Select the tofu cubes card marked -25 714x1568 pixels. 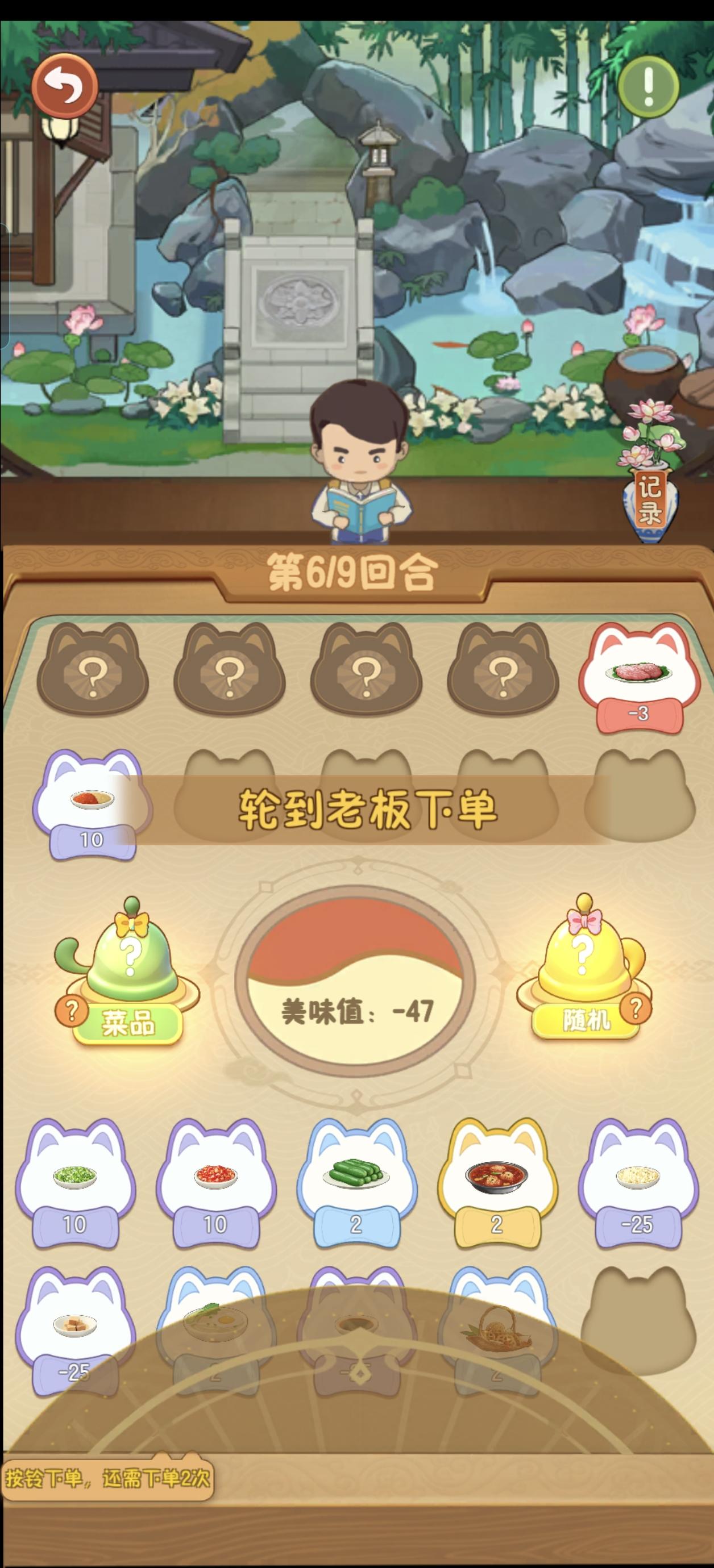pyautogui.click(x=73, y=1330)
